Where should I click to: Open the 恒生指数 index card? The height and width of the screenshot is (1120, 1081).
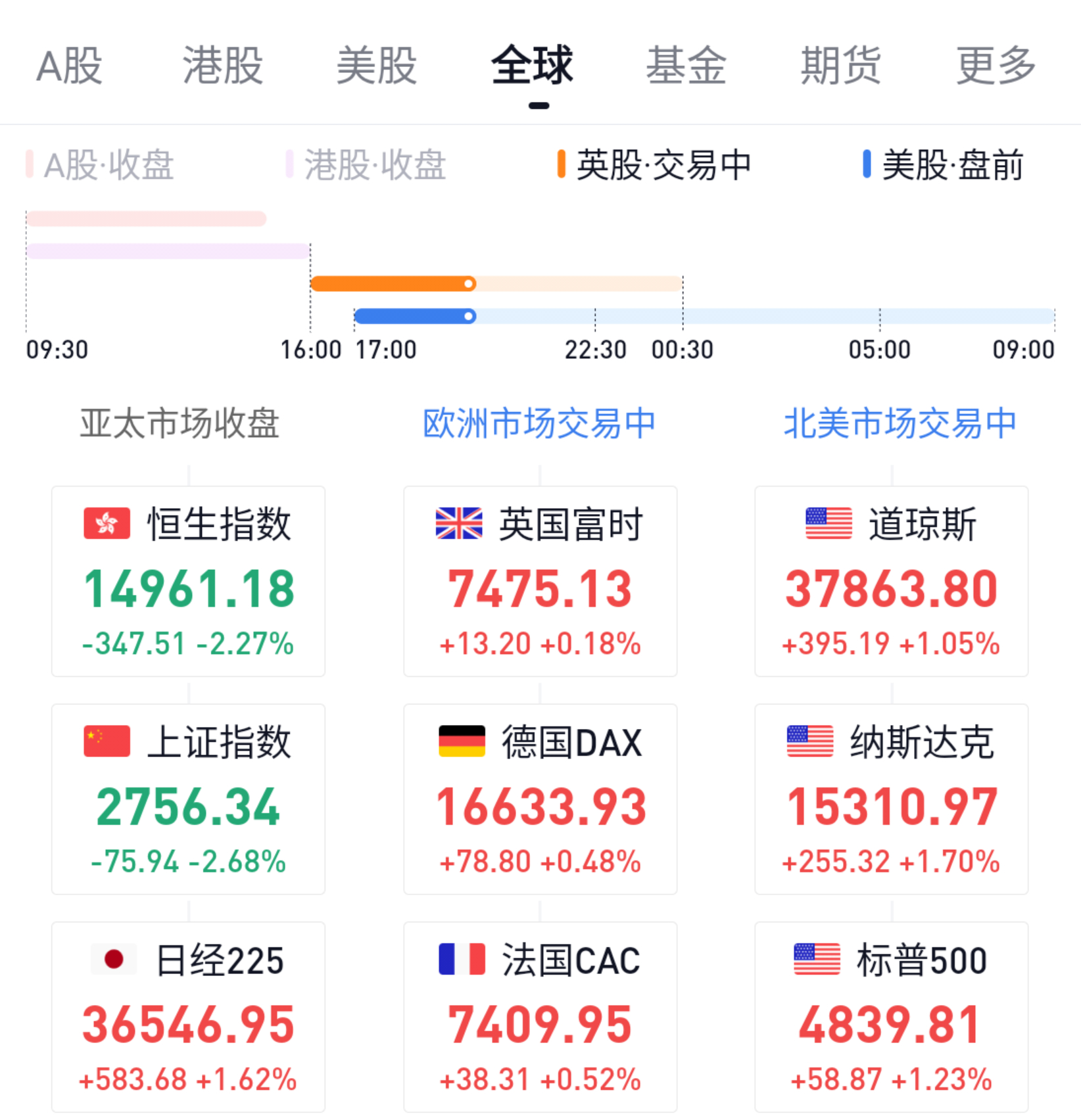tap(188, 582)
